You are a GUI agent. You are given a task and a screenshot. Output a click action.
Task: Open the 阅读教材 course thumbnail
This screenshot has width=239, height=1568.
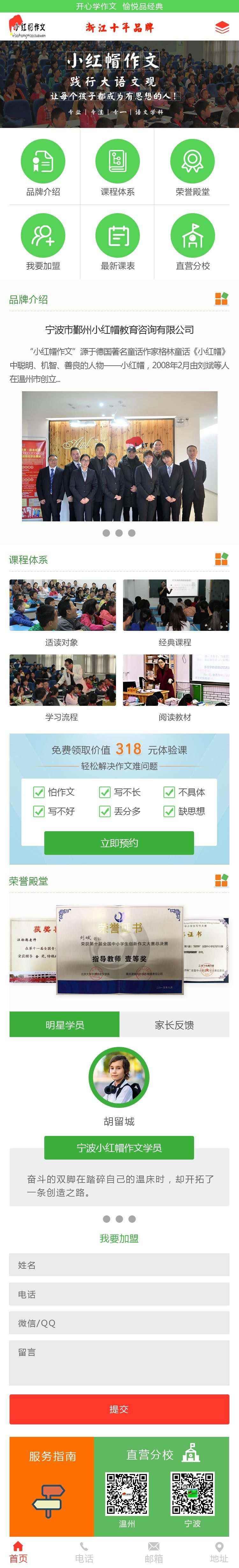point(176,680)
